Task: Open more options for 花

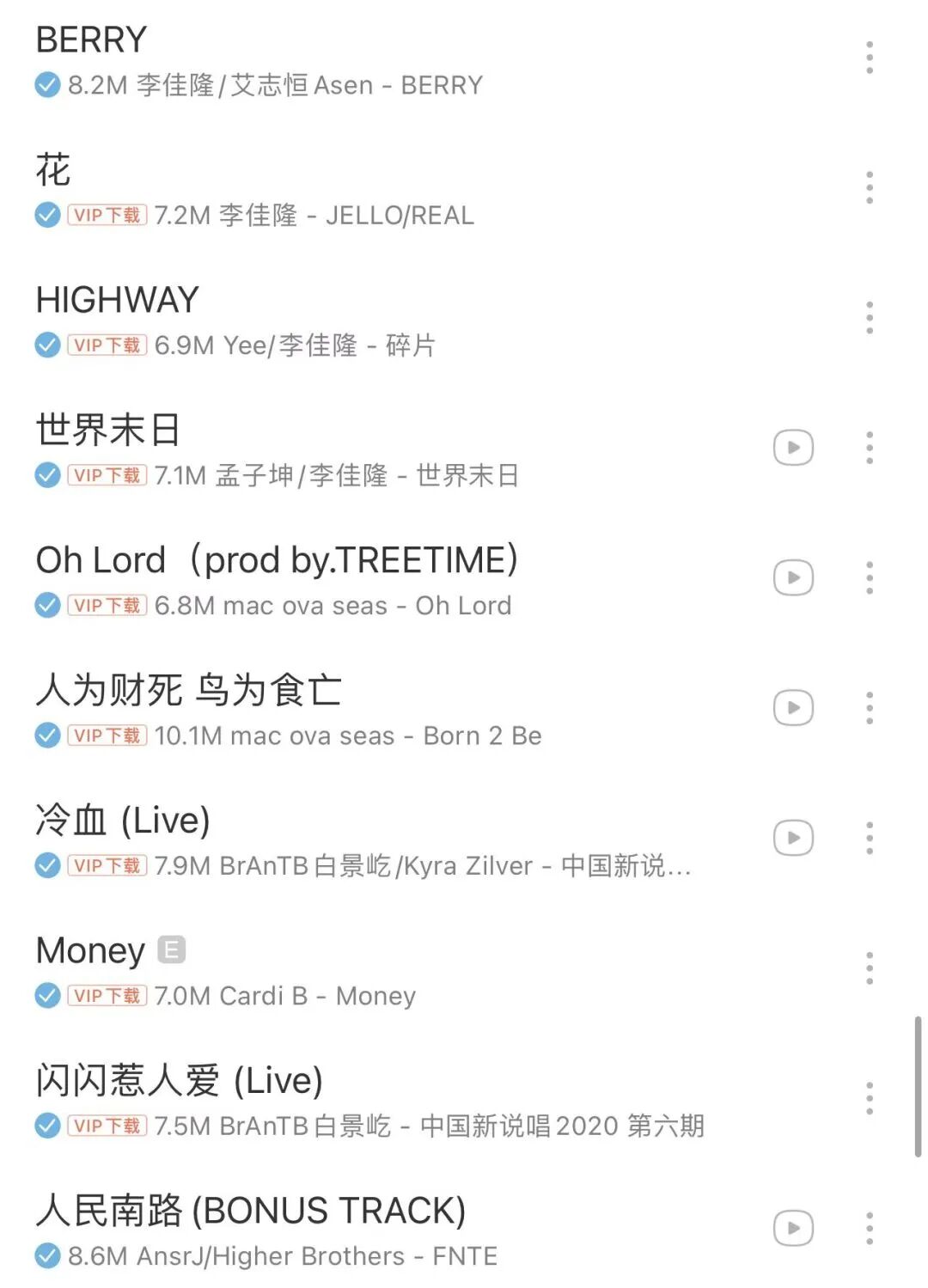Action: click(870, 187)
